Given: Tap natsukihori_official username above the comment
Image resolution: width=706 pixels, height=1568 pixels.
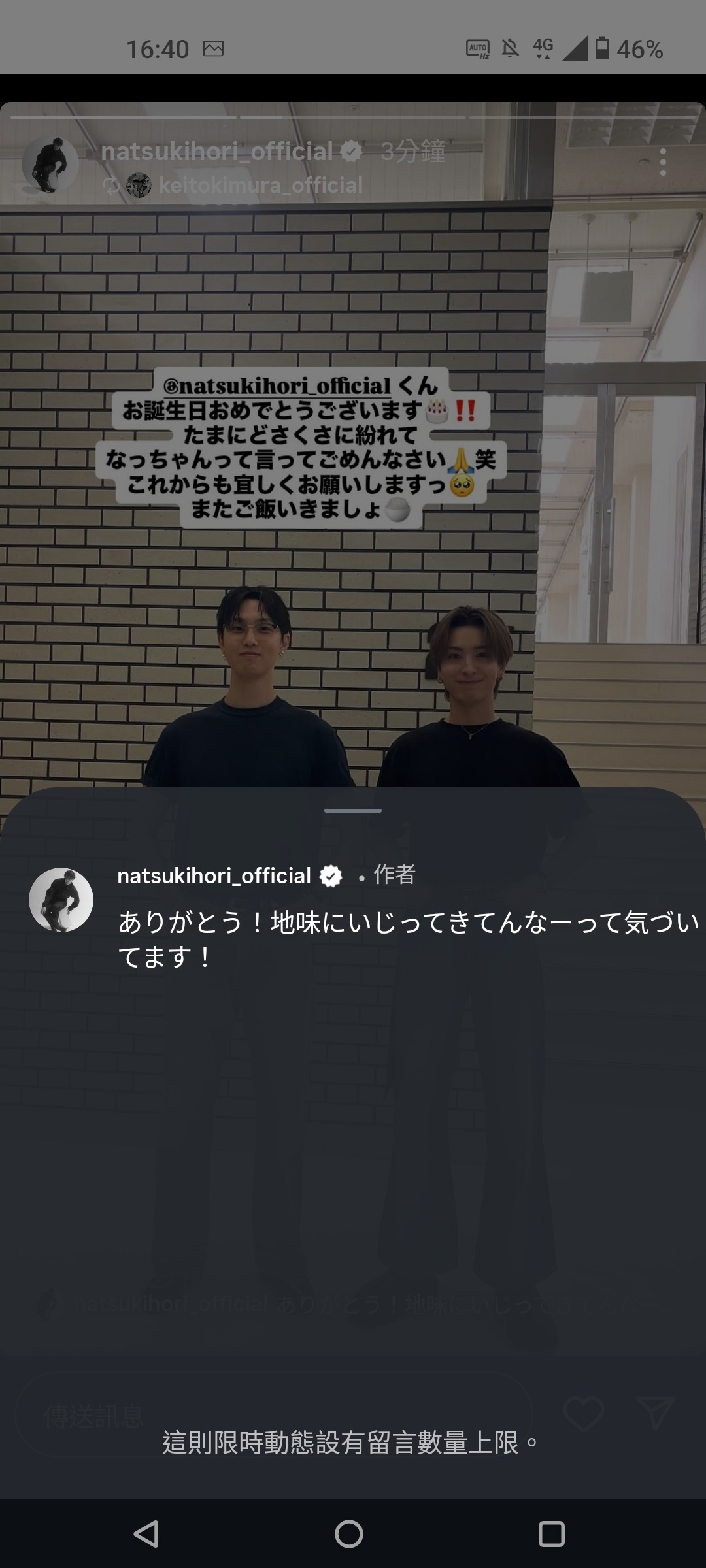Looking at the screenshot, I should click(x=214, y=875).
